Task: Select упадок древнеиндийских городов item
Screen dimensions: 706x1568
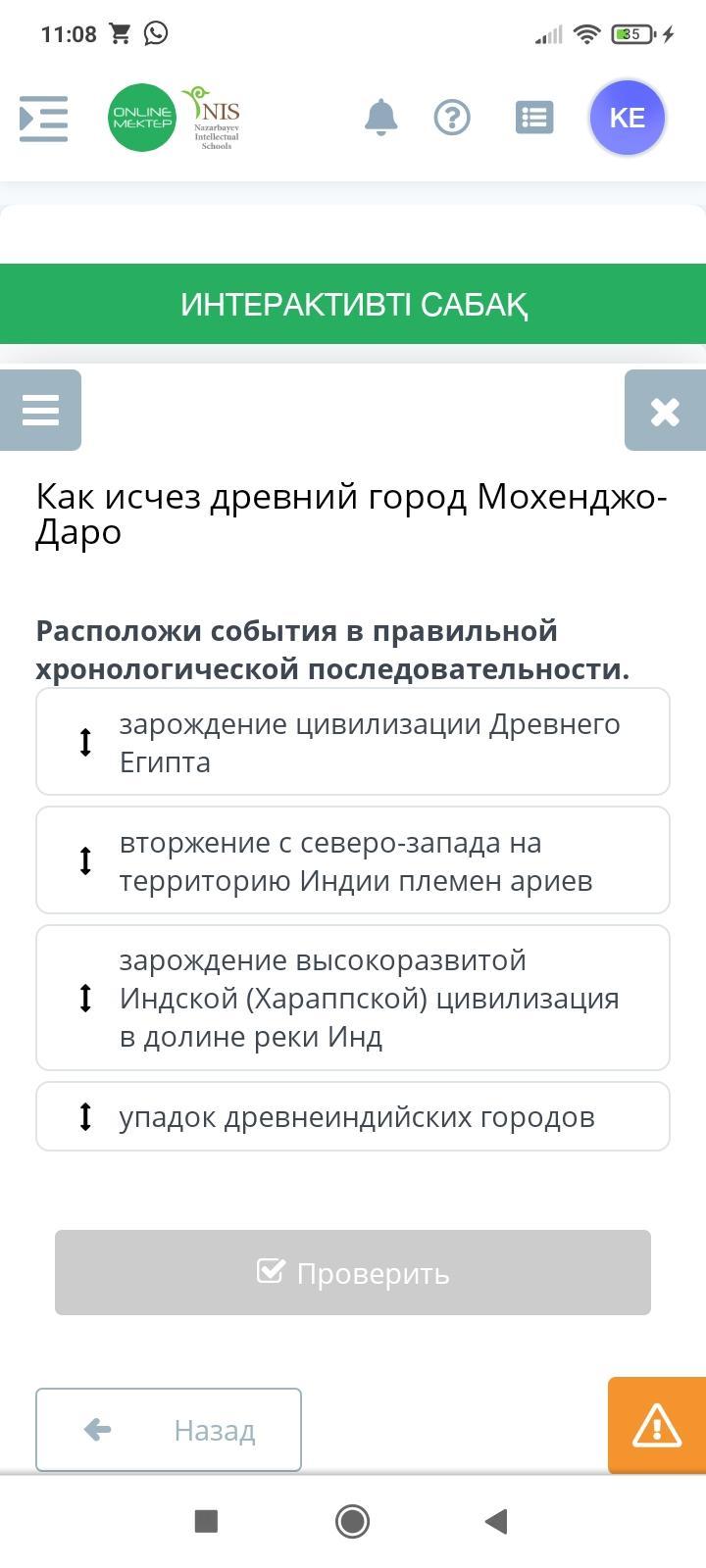Action: (353, 1116)
